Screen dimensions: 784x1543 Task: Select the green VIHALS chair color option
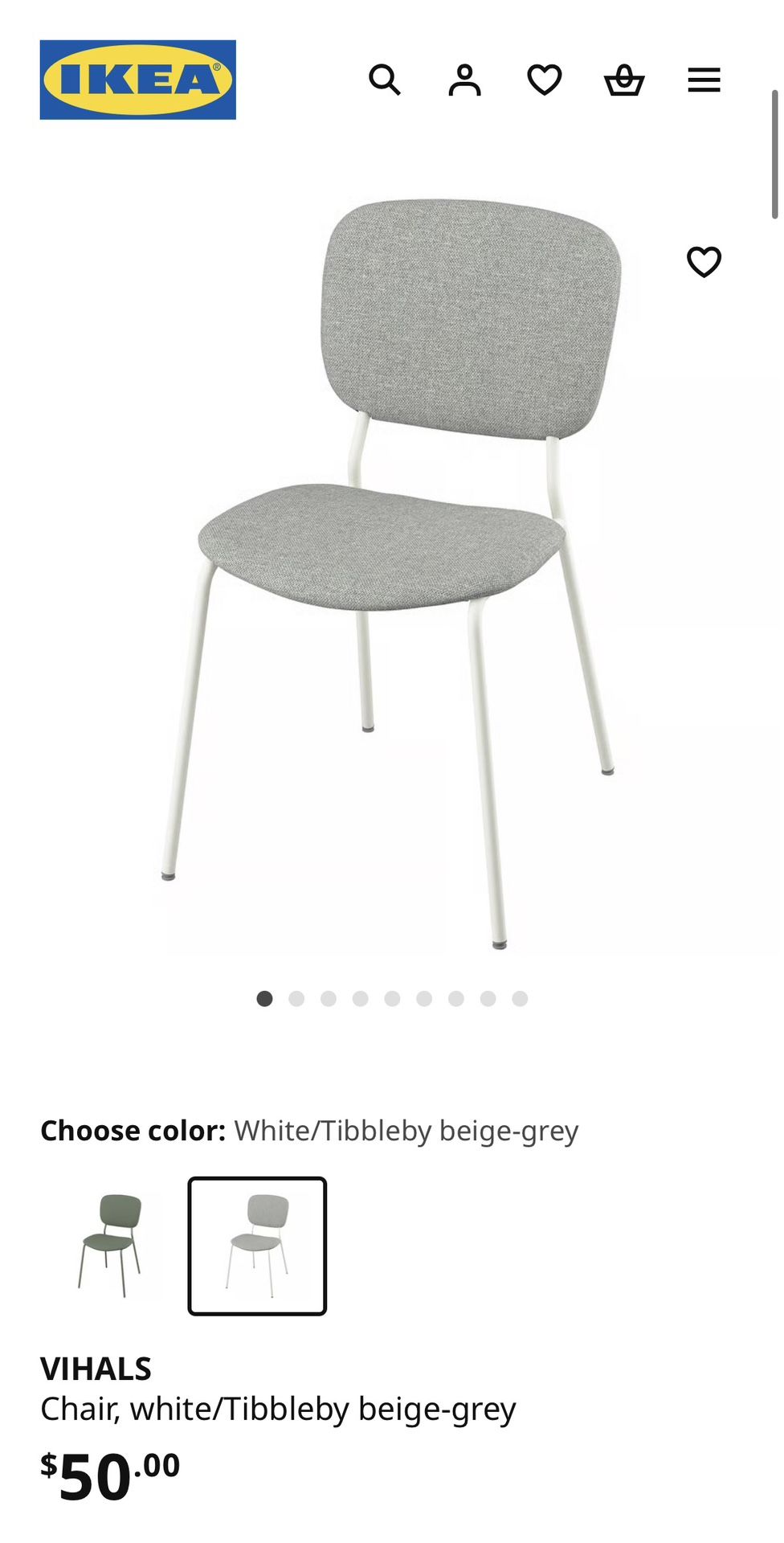(112, 1248)
